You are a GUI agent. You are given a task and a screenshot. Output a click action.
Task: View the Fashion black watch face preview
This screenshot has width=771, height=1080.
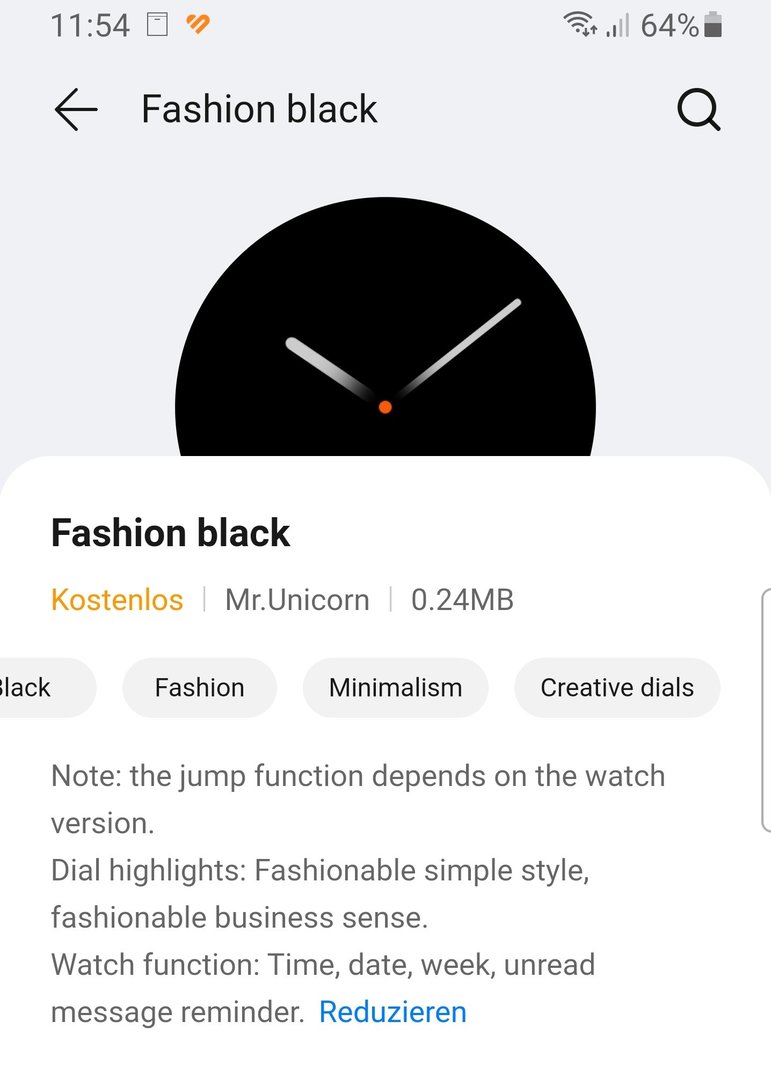coord(385,330)
